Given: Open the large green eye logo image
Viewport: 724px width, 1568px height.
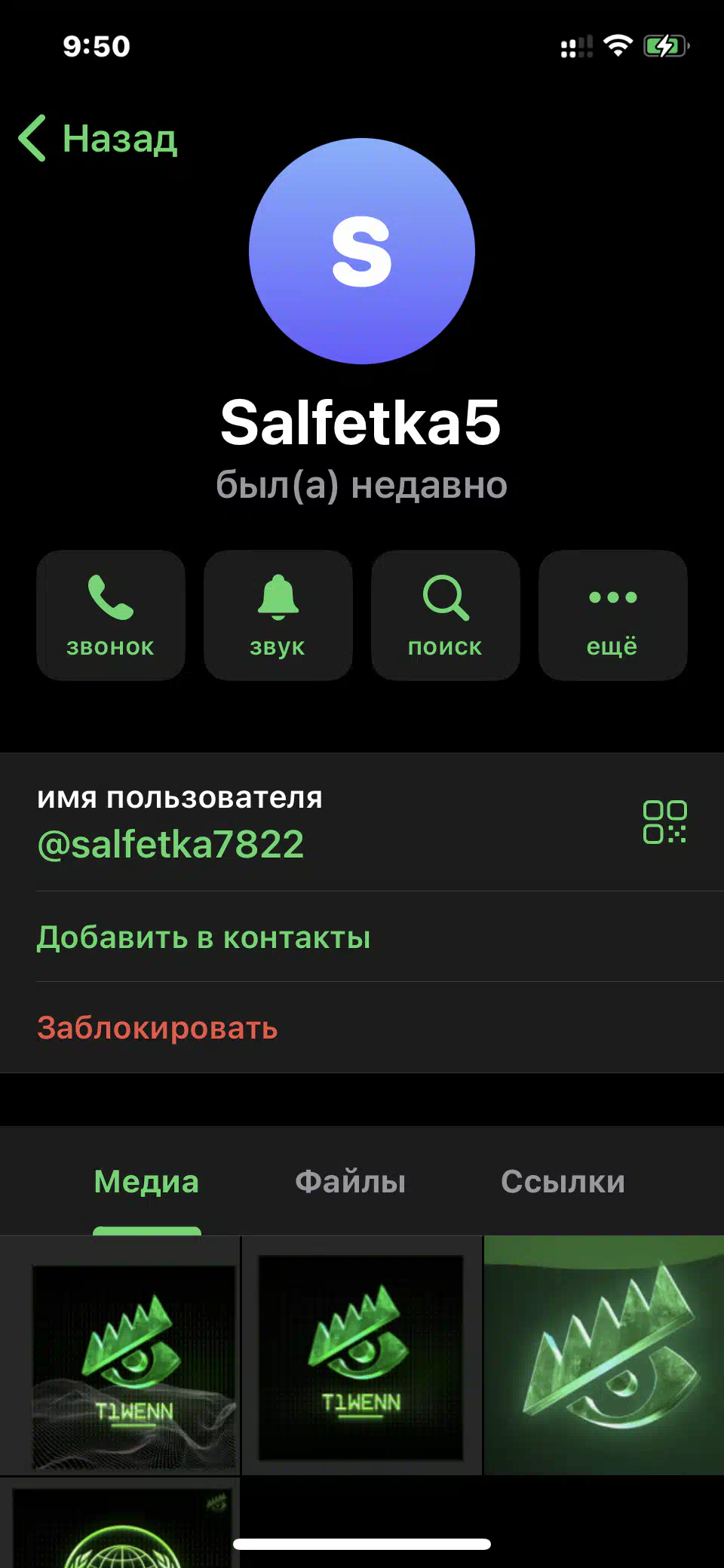Looking at the screenshot, I should tap(604, 1355).
